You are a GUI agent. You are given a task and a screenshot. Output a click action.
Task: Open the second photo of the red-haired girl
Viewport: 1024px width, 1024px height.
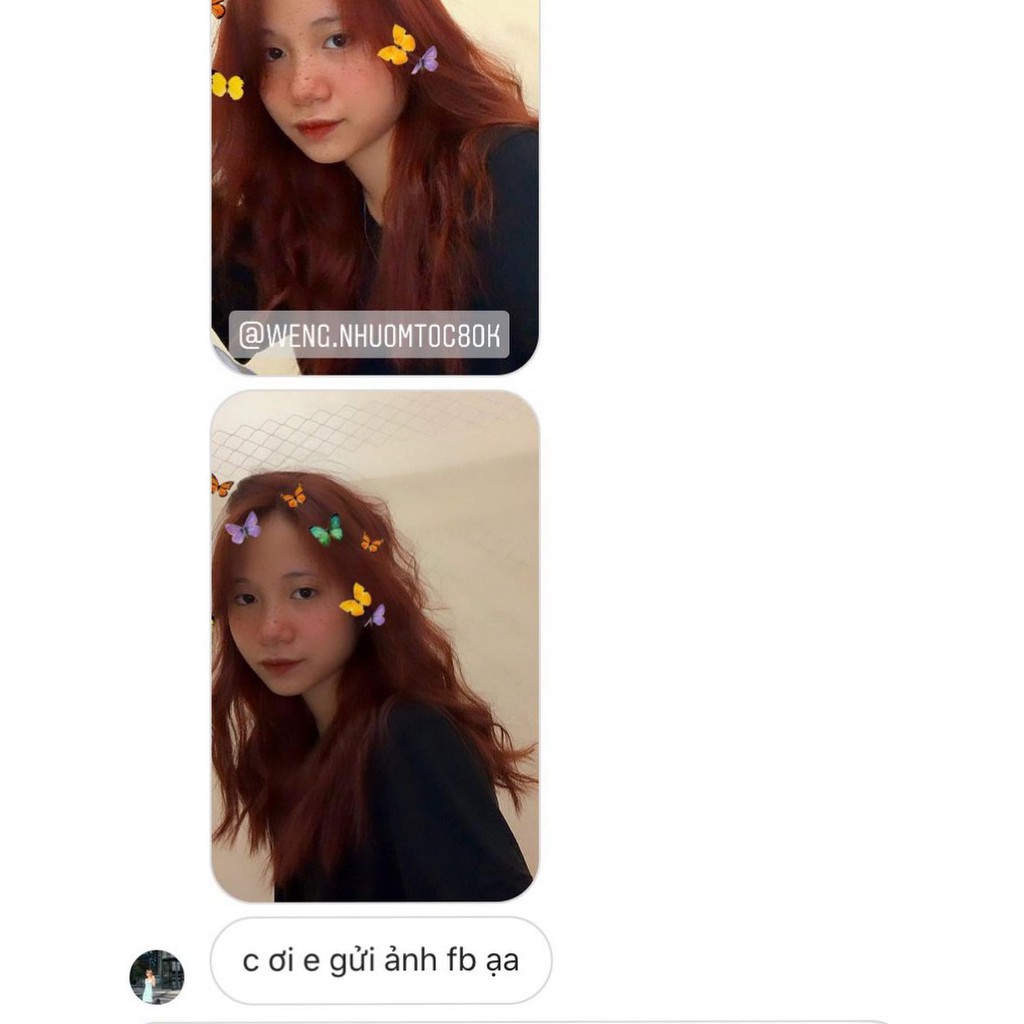(x=375, y=645)
